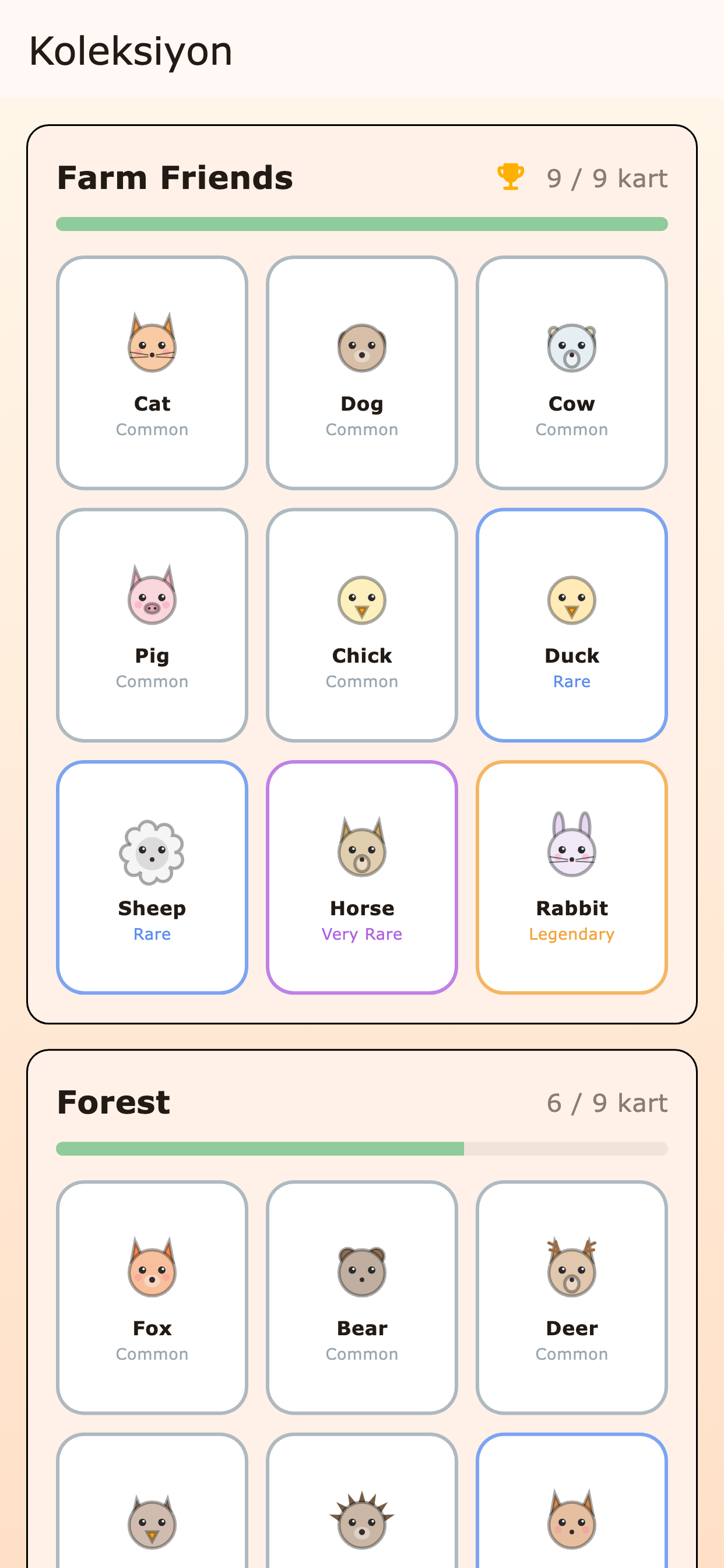Open the Pig card
Viewport: 724px width, 1568px height.
click(x=152, y=625)
